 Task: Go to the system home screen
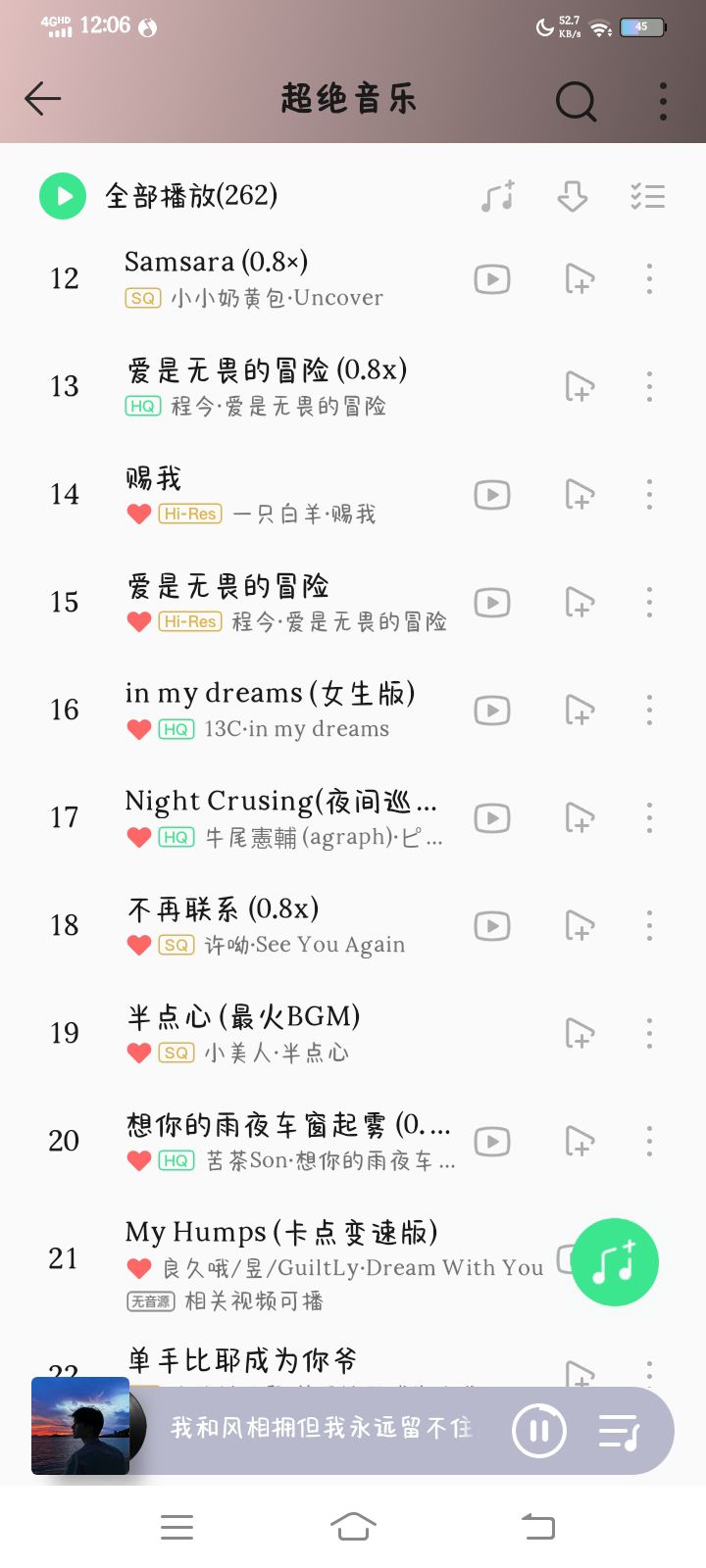tap(353, 1526)
